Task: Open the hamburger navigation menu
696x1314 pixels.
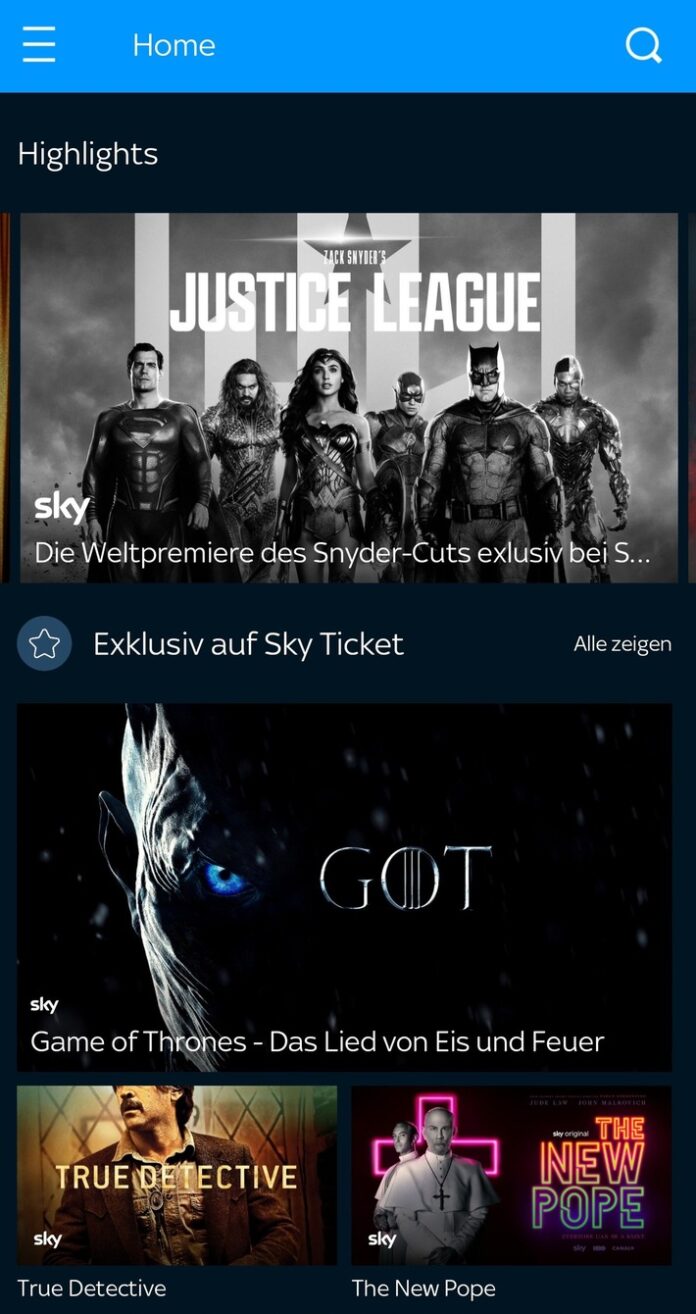Action: click(39, 45)
